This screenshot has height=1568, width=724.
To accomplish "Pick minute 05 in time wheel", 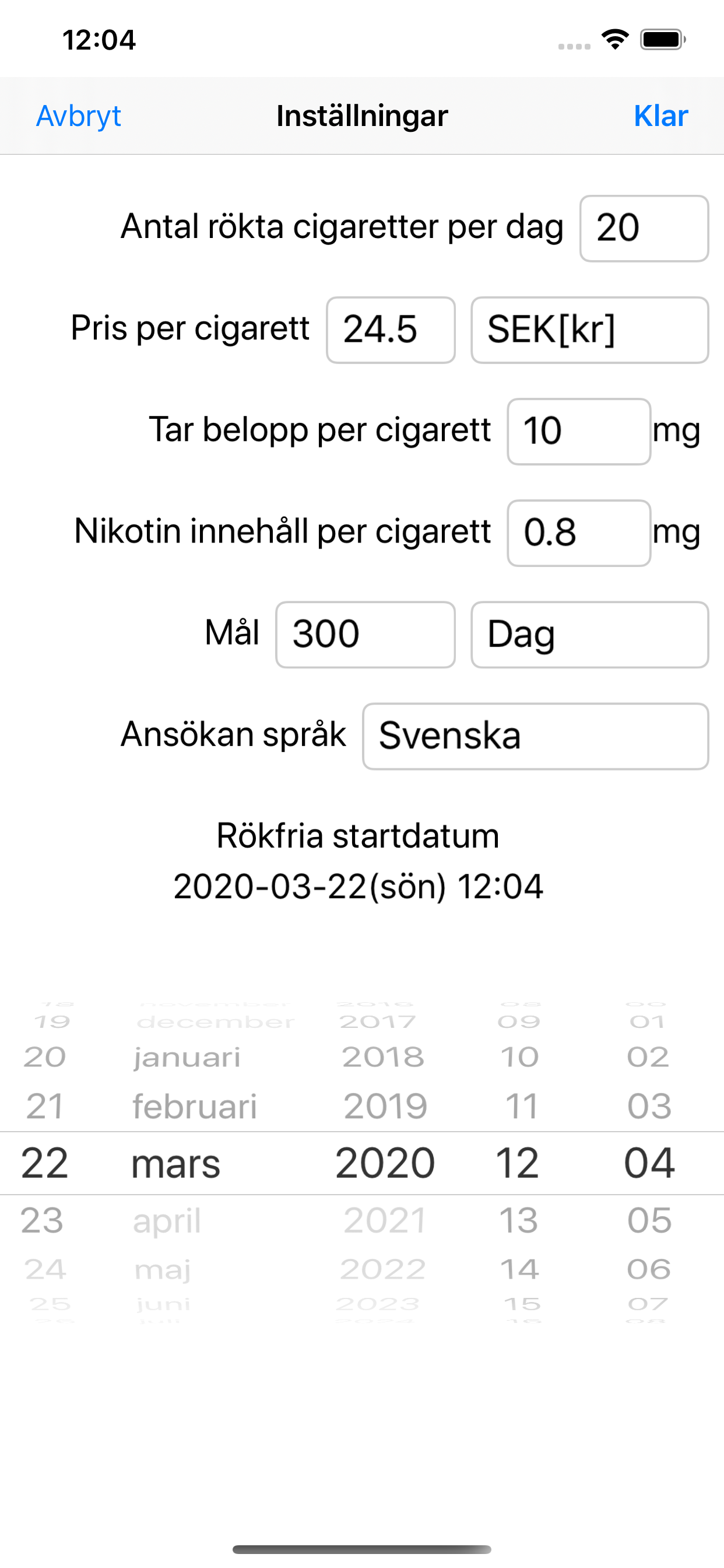I will 649,1220.
